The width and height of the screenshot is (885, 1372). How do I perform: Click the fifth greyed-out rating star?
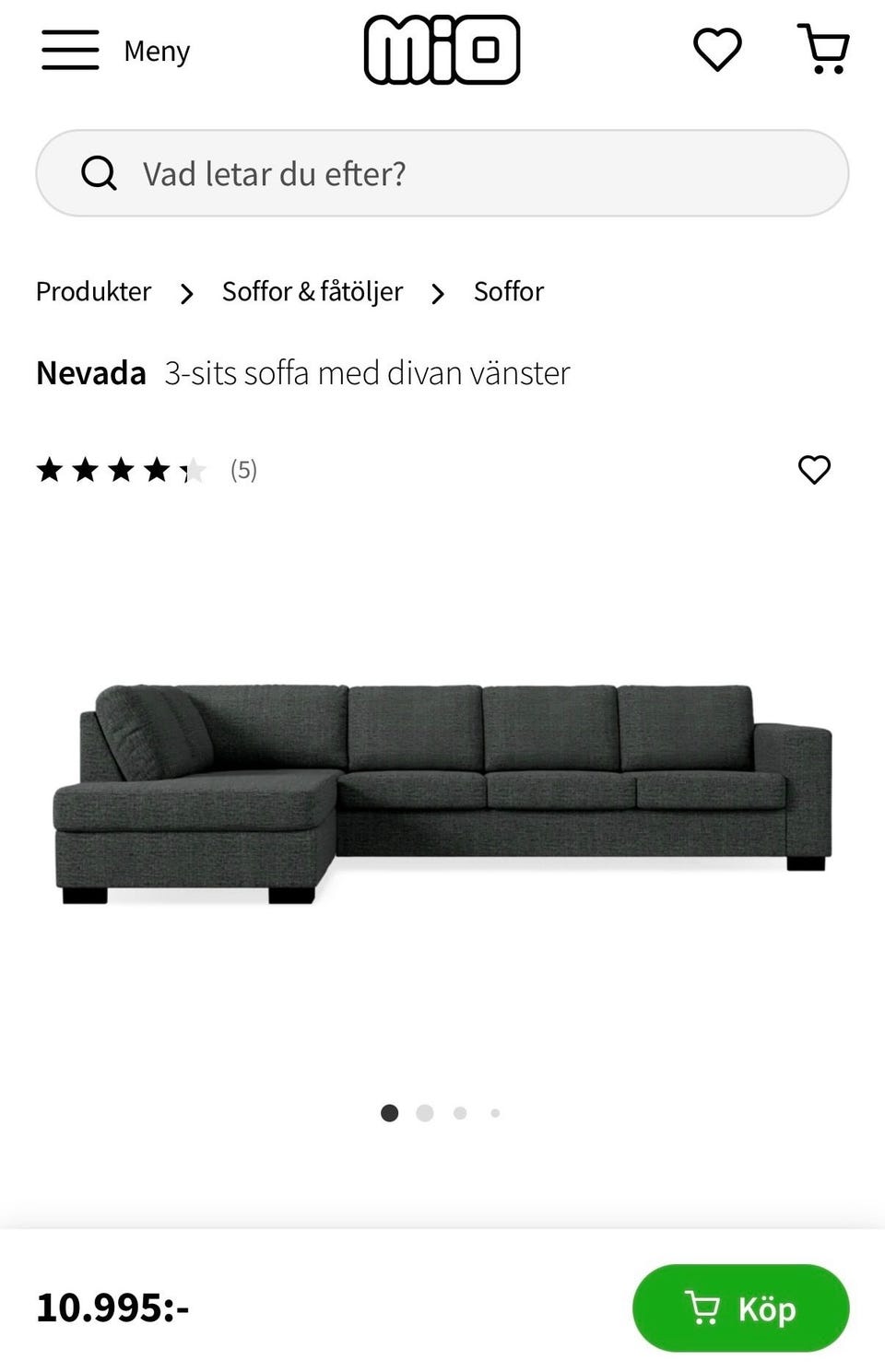point(195,470)
